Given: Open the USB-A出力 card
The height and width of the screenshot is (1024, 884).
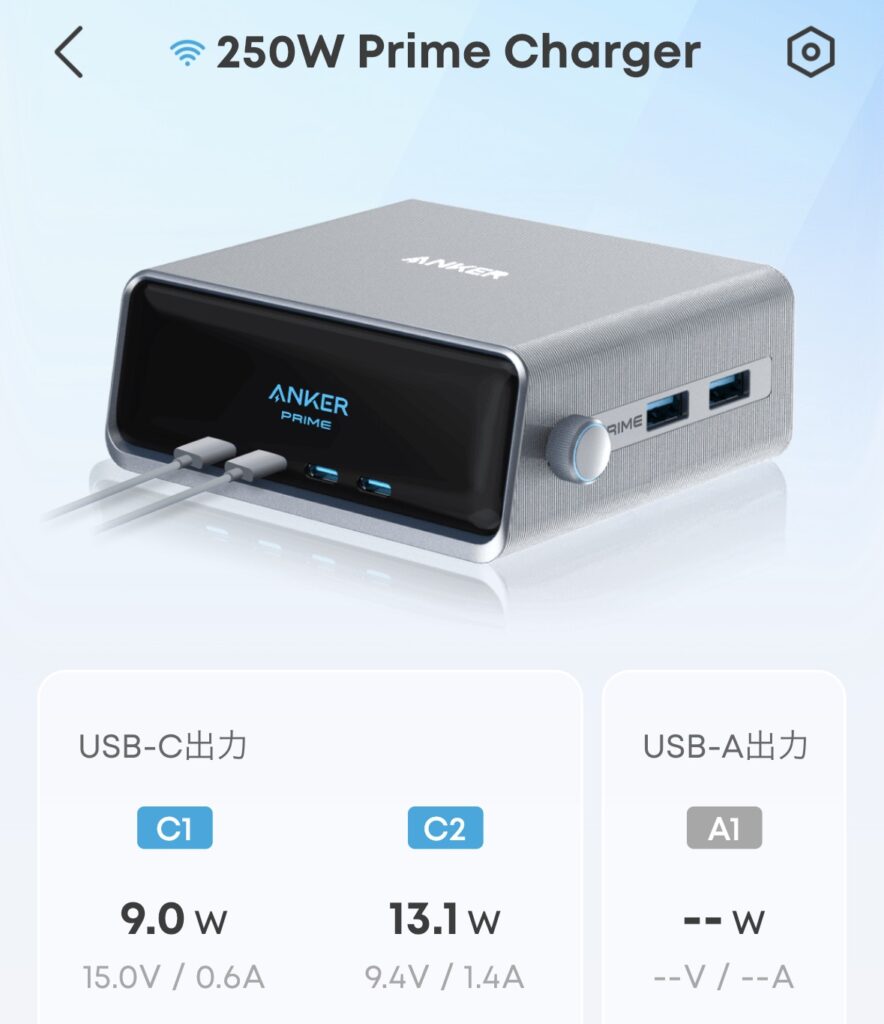Looking at the screenshot, I should tap(724, 850).
